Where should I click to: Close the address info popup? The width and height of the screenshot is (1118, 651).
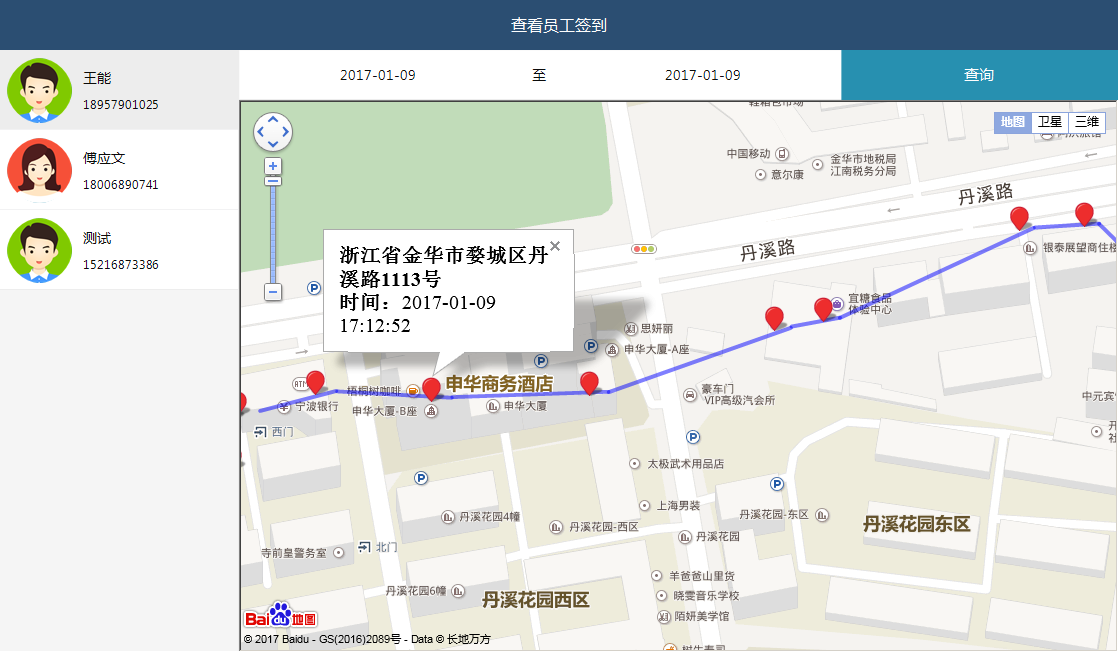(x=555, y=246)
